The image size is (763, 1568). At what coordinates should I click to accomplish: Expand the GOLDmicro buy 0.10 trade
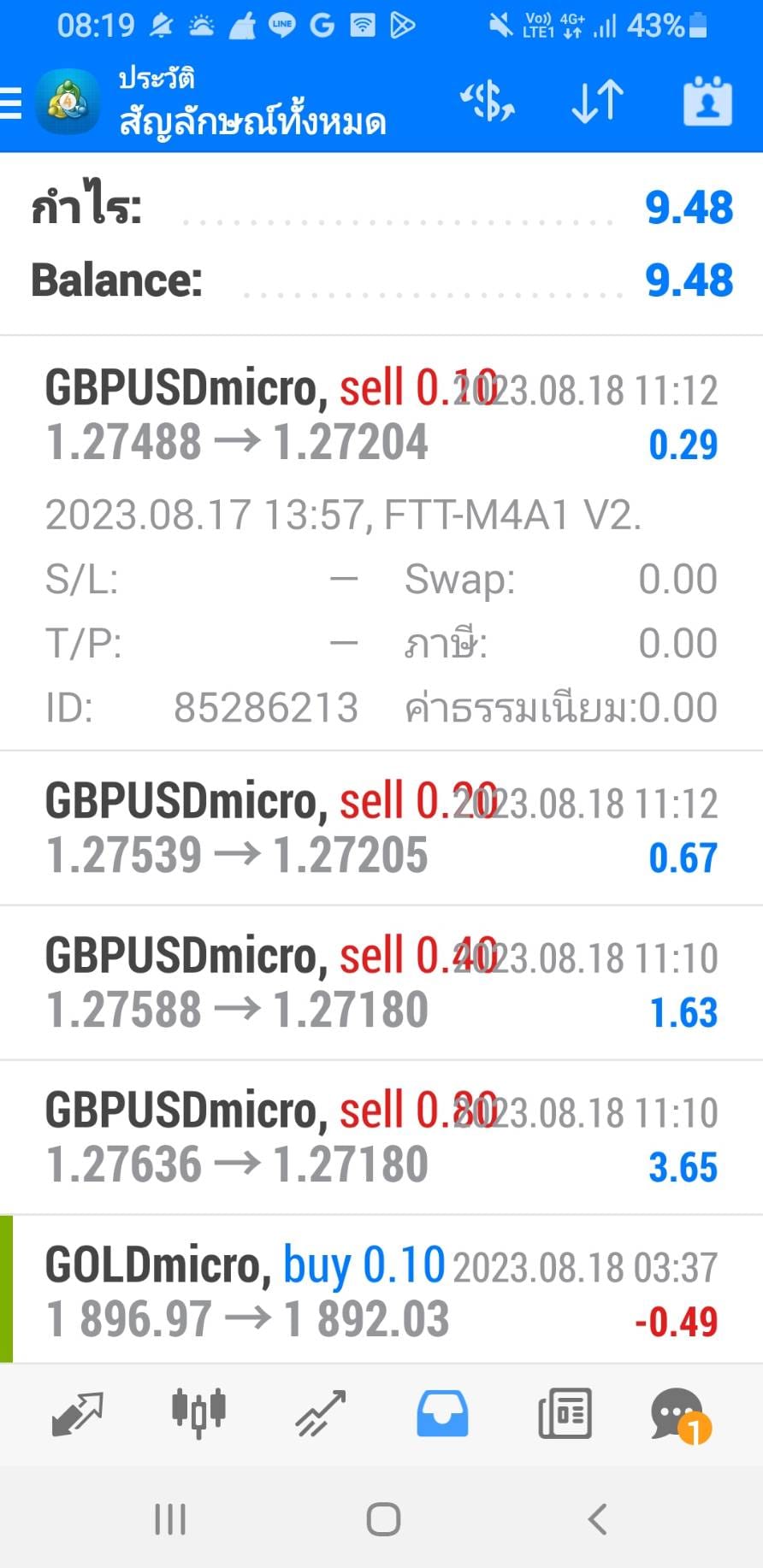click(x=381, y=1290)
